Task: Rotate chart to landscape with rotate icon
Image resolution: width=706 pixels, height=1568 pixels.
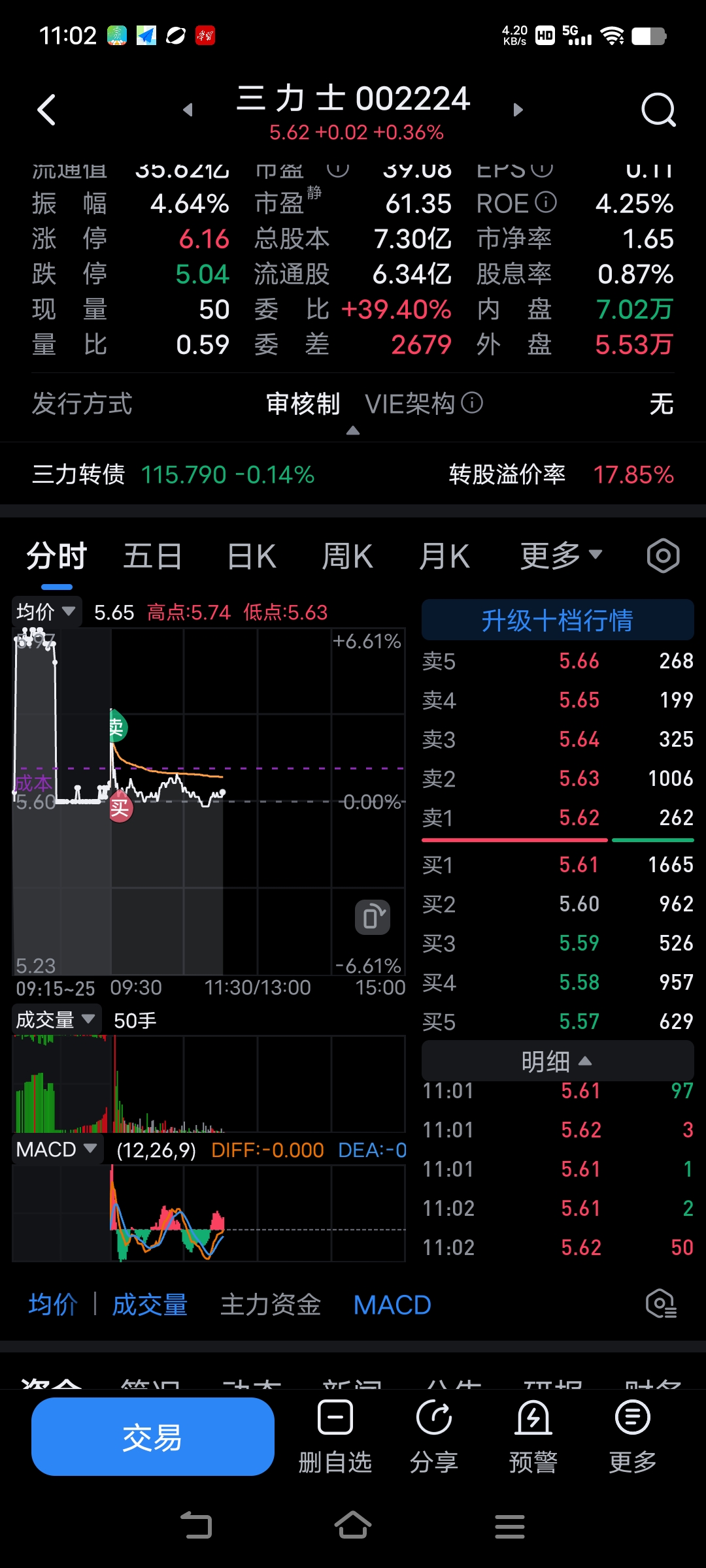Action: (372, 917)
